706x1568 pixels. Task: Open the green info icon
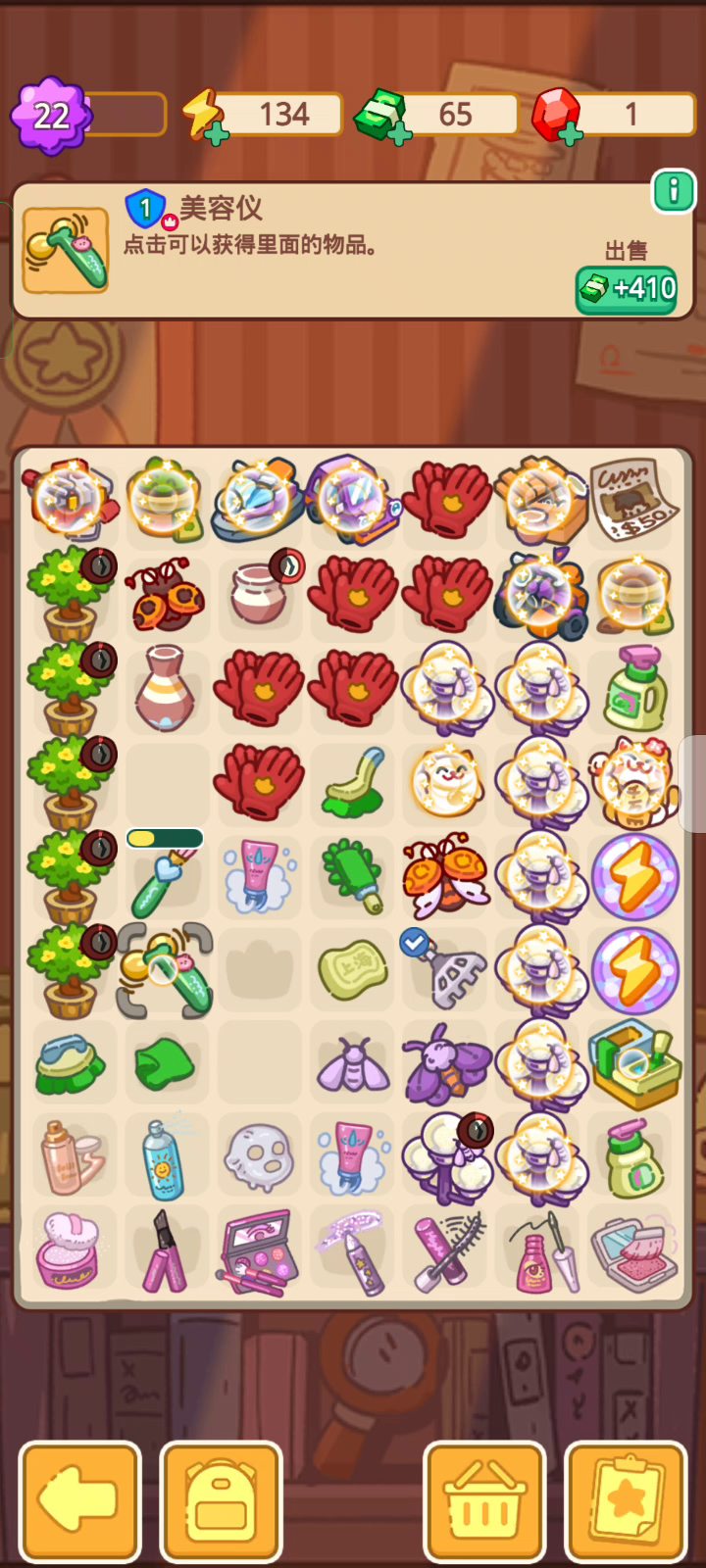674,191
